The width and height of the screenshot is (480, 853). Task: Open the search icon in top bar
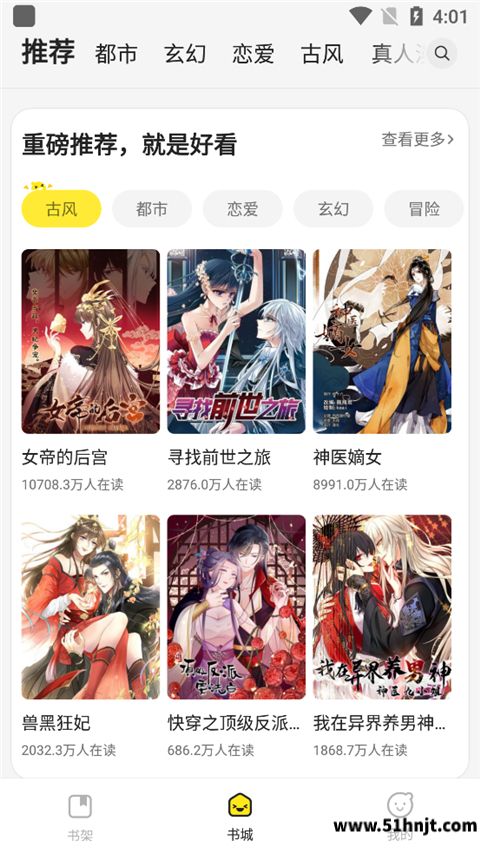442,53
